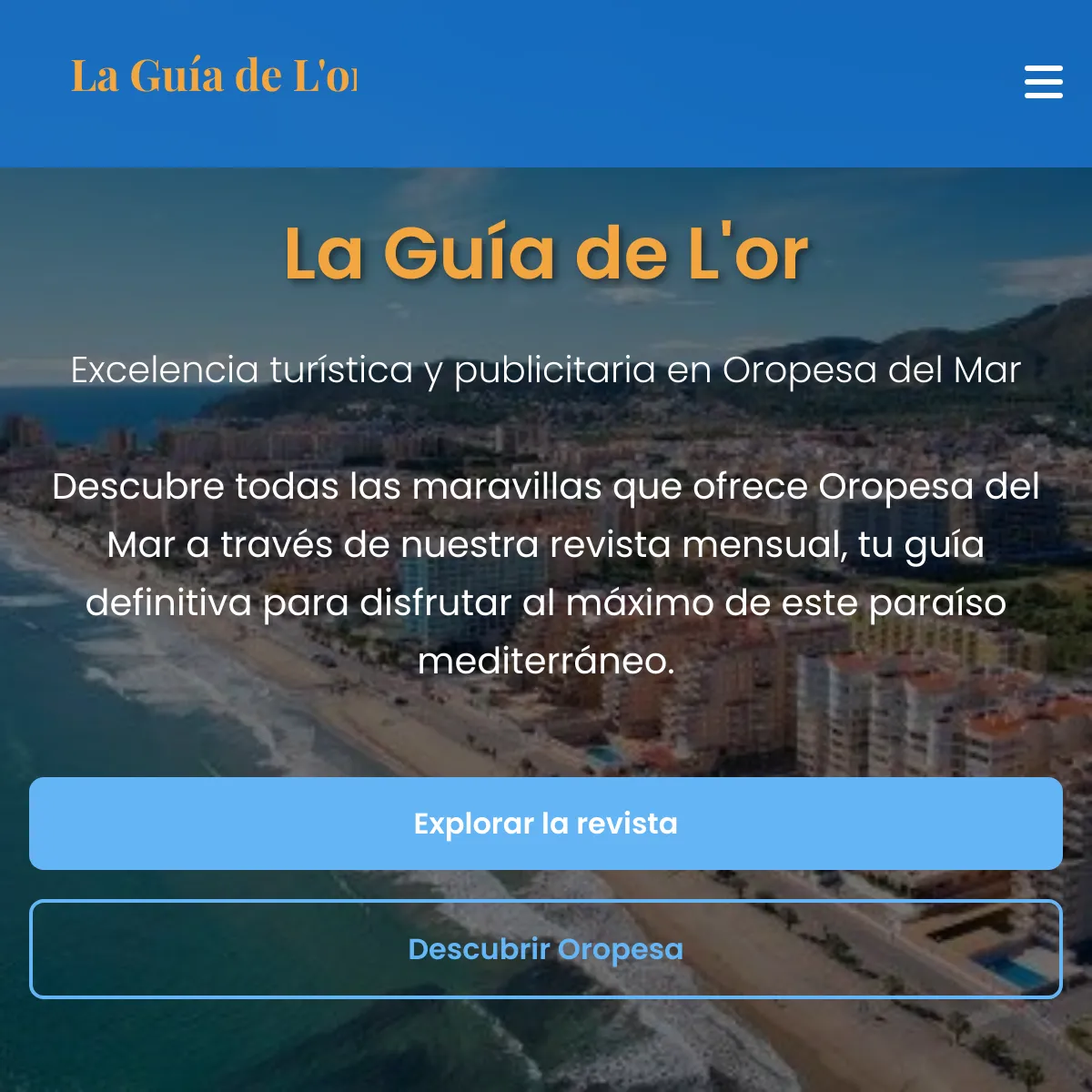Select the Descubrir Oropesa button
Image resolution: width=1092 pixels, height=1092 pixels.
pyautogui.click(x=546, y=949)
